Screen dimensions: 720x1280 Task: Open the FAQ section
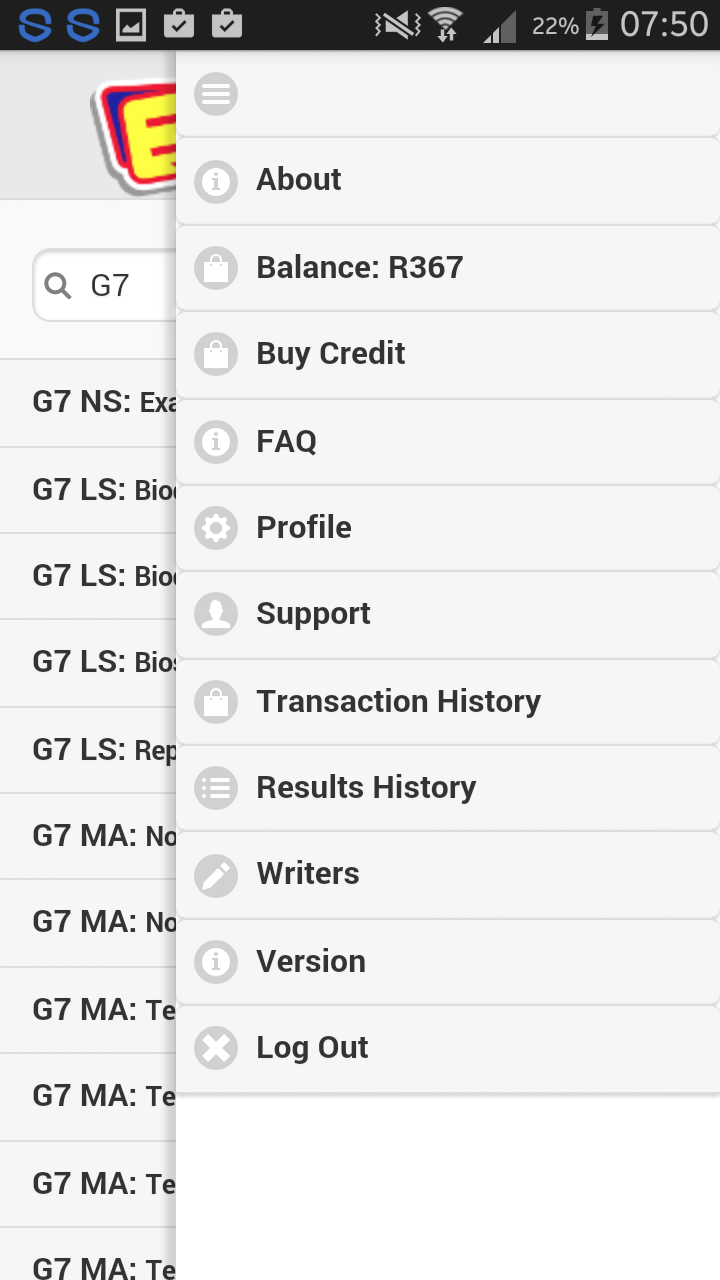(x=286, y=441)
